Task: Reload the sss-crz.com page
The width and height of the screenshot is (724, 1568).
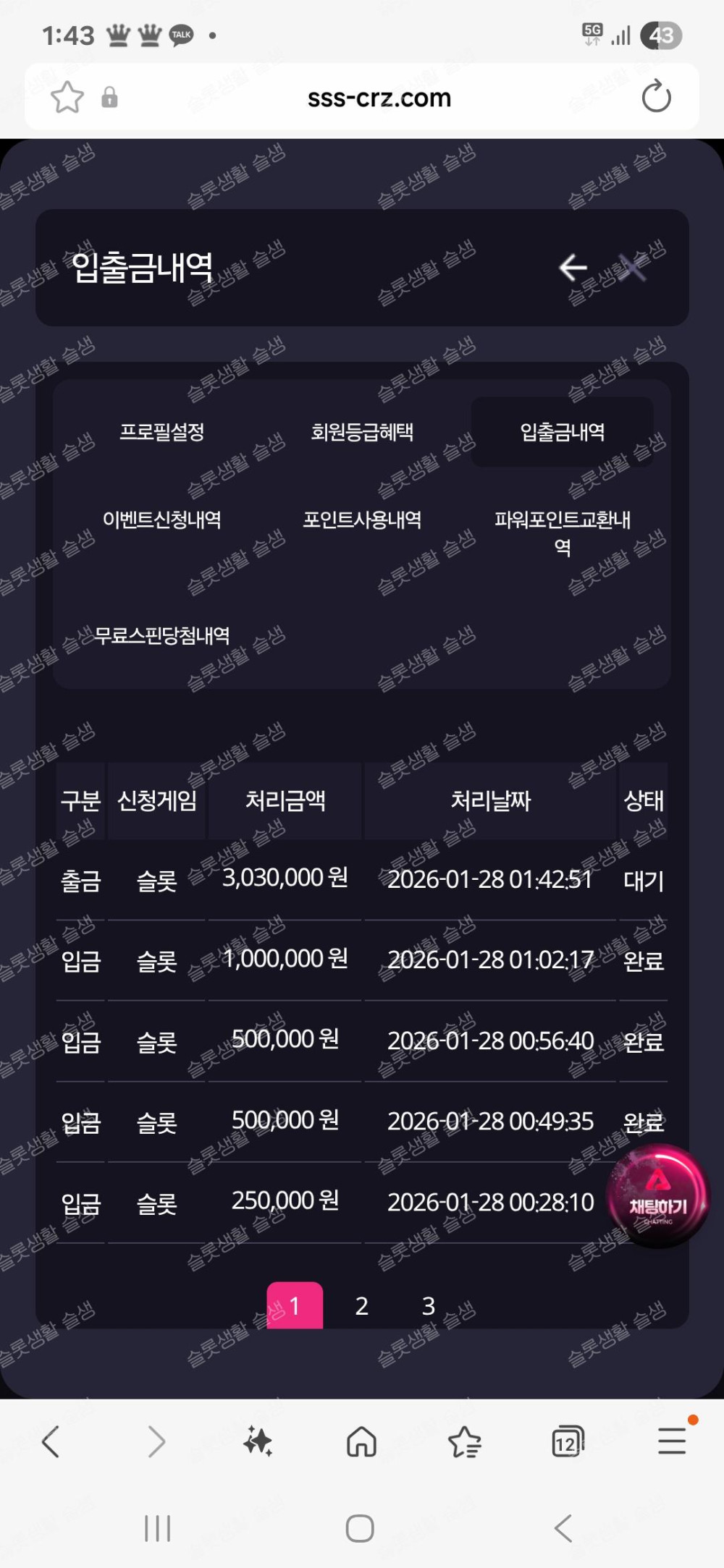Action: click(x=656, y=98)
